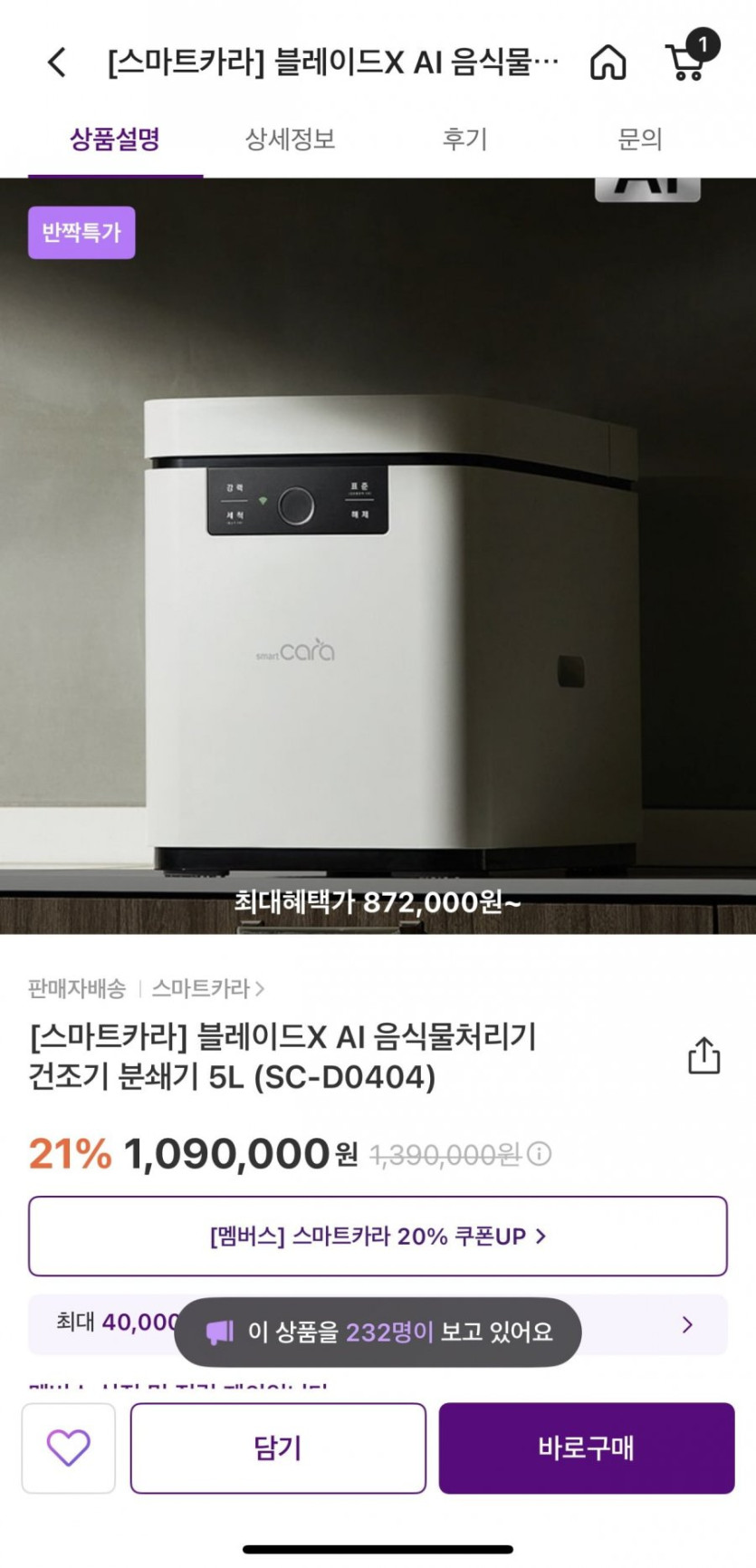Switch to the 문의 tab

[x=640, y=139]
